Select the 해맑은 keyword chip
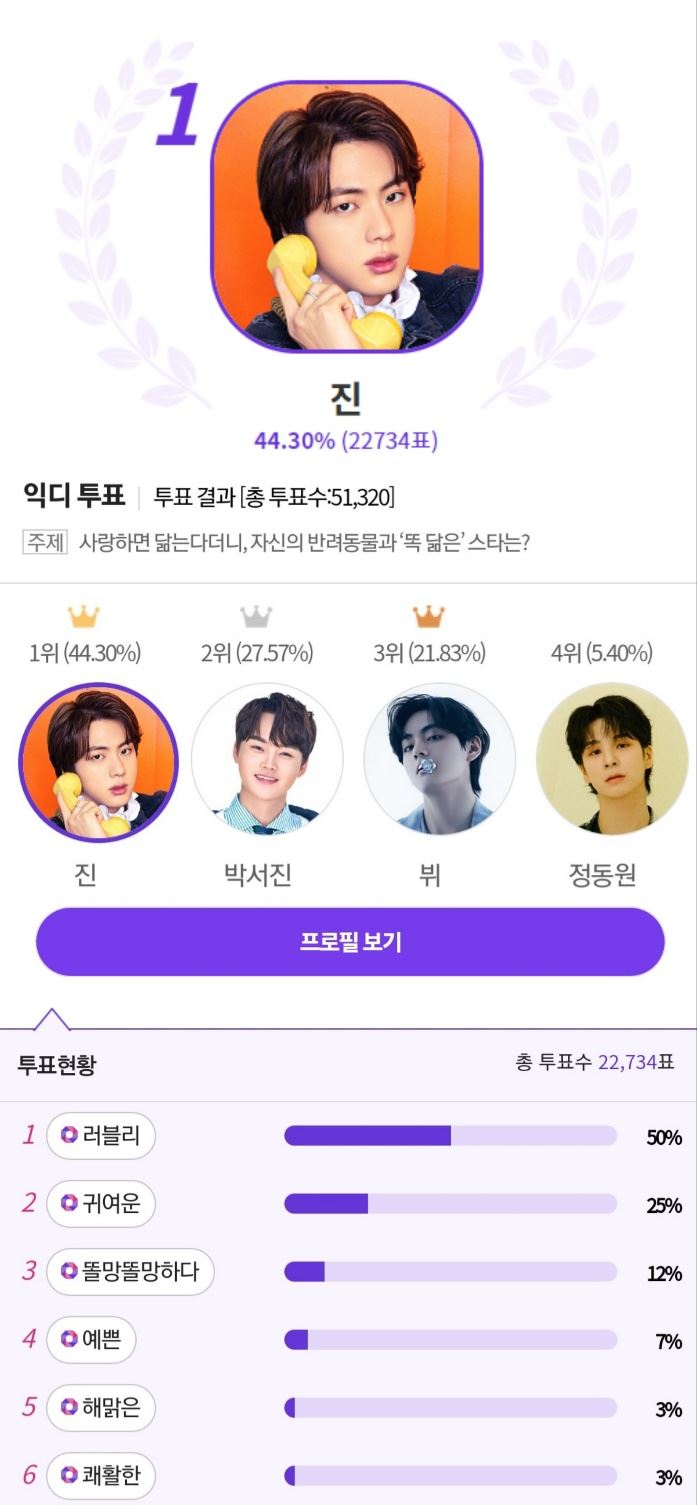Image resolution: width=697 pixels, height=1505 pixels. point(101,1408)
